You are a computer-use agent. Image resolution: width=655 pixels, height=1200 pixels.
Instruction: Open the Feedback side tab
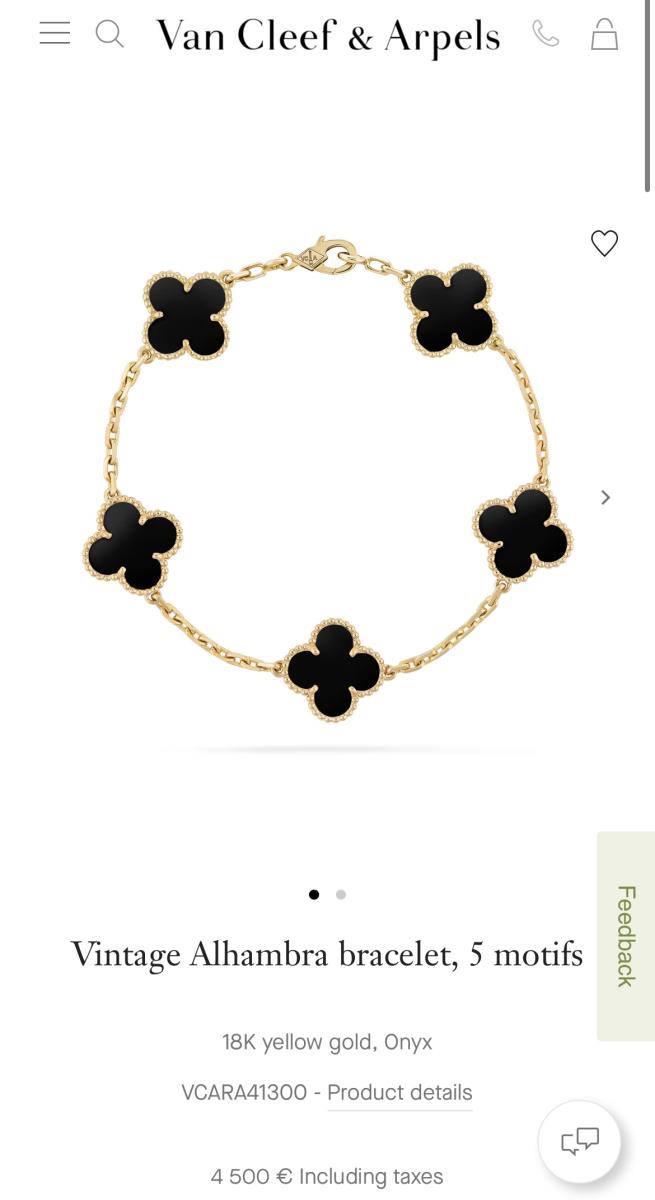[x=625, y=936]
